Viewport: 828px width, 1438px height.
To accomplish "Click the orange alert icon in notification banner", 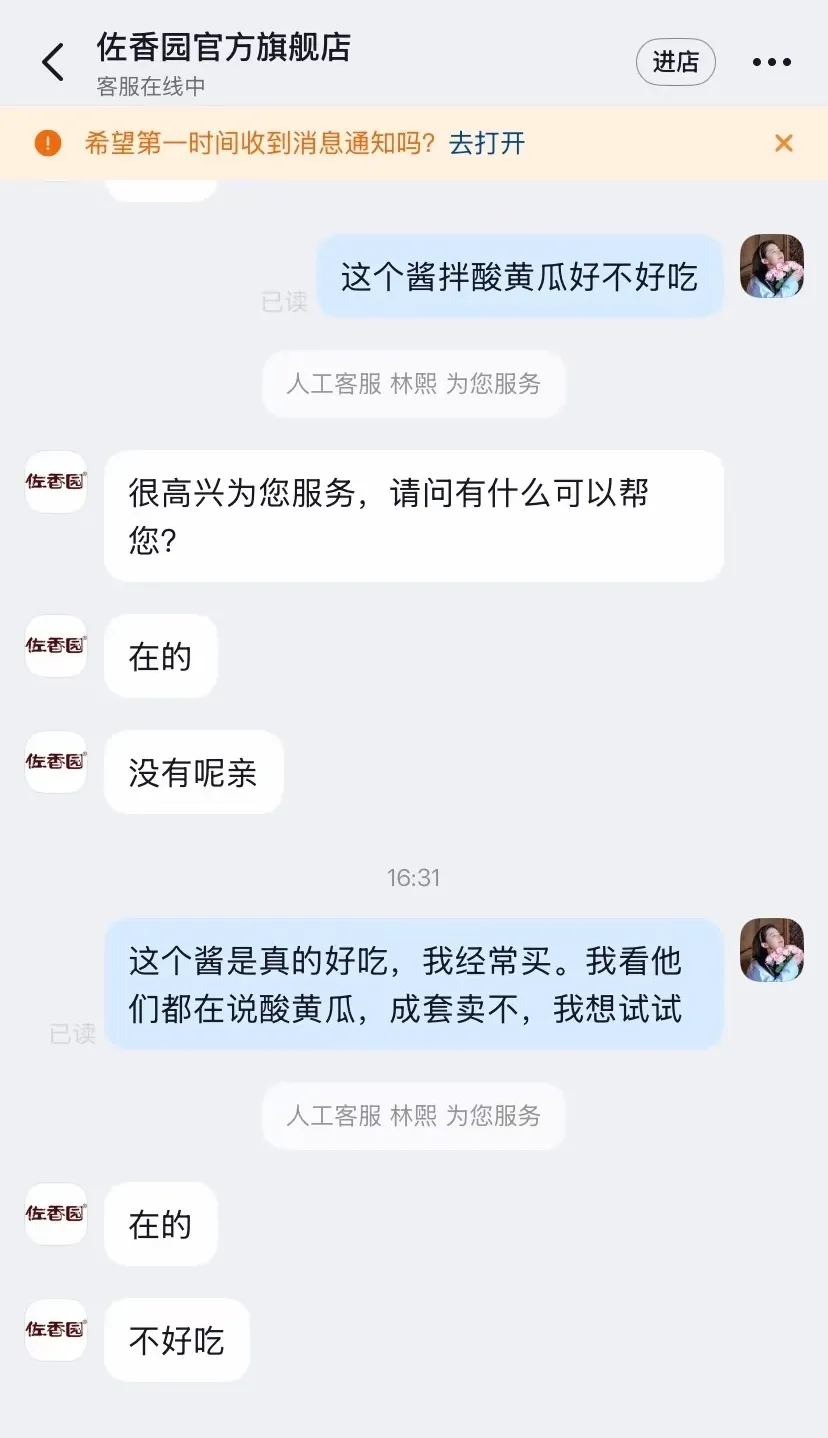I will [x=46, y=143].
